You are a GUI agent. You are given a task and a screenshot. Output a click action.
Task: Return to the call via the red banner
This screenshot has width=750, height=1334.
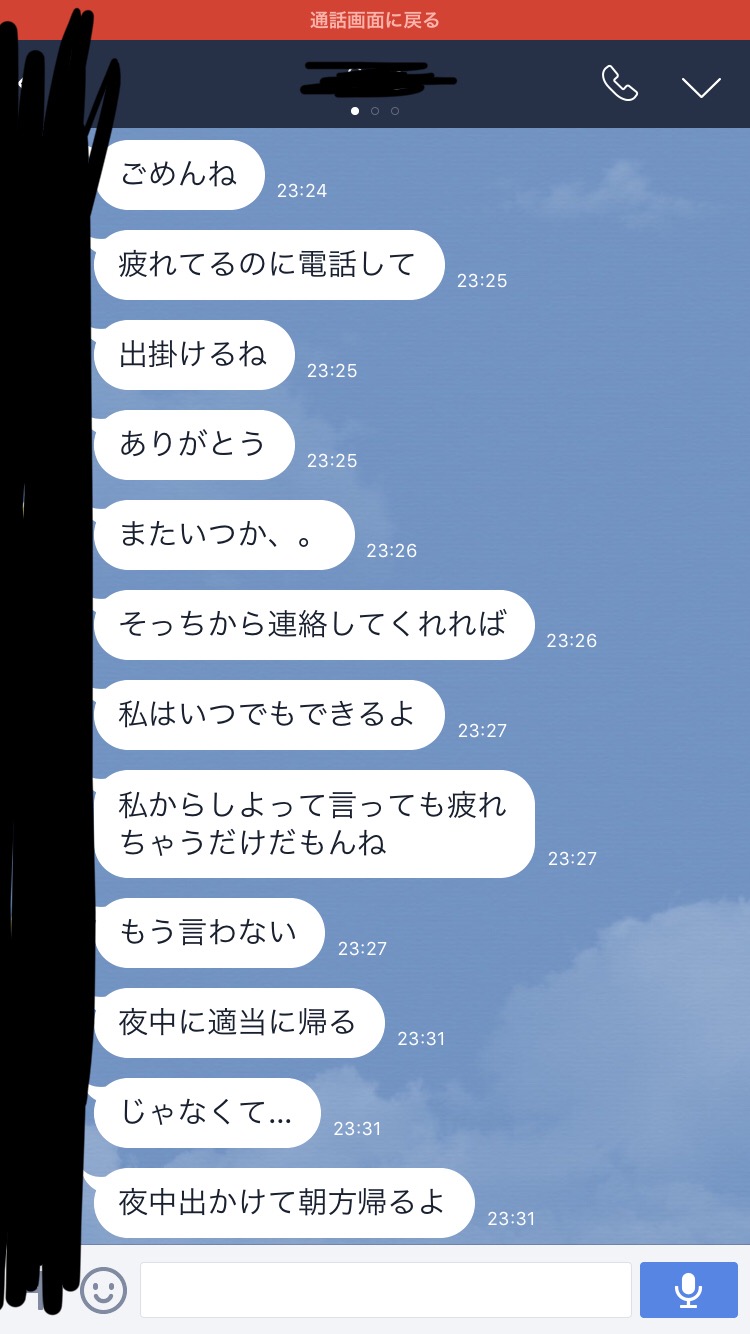375,20
